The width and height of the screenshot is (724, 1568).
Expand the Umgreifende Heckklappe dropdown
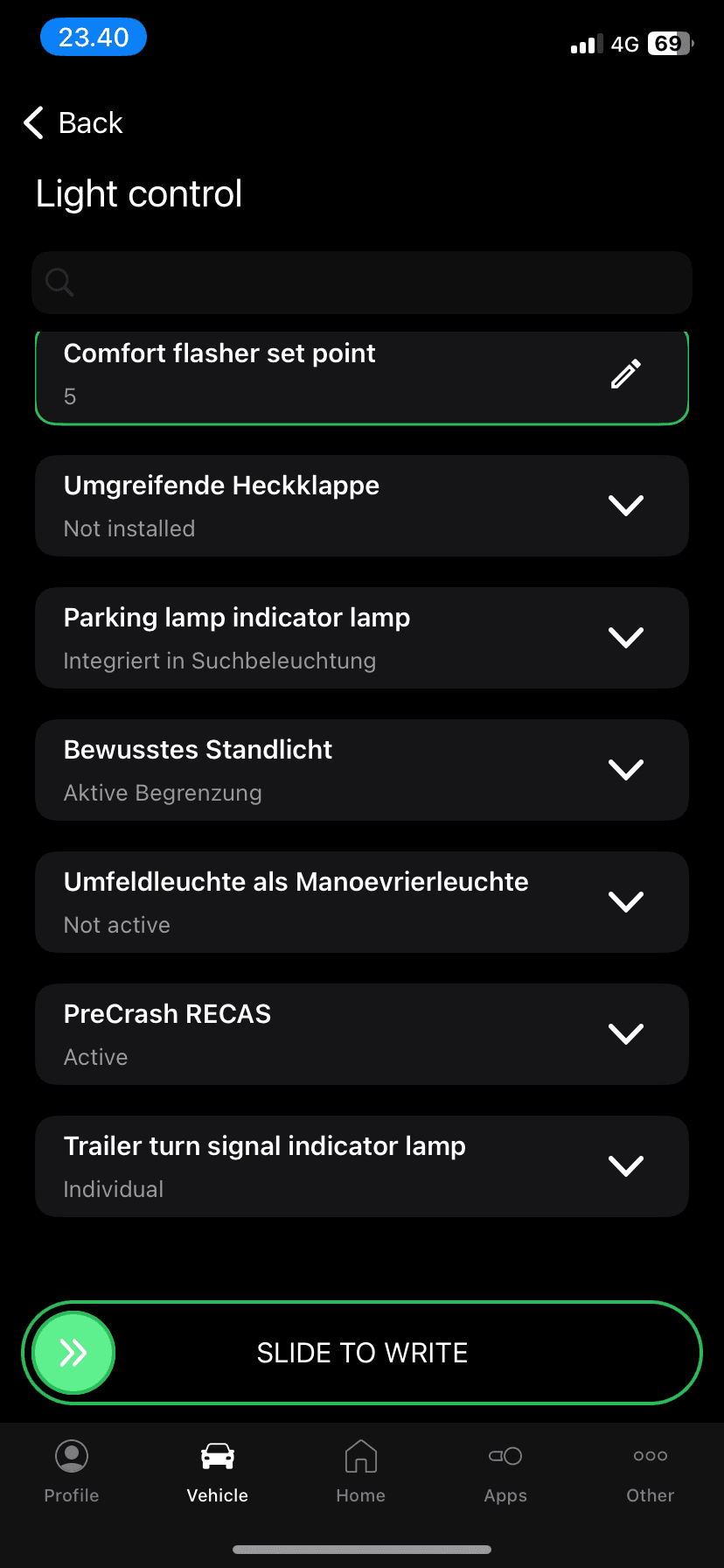coord(626,506)
